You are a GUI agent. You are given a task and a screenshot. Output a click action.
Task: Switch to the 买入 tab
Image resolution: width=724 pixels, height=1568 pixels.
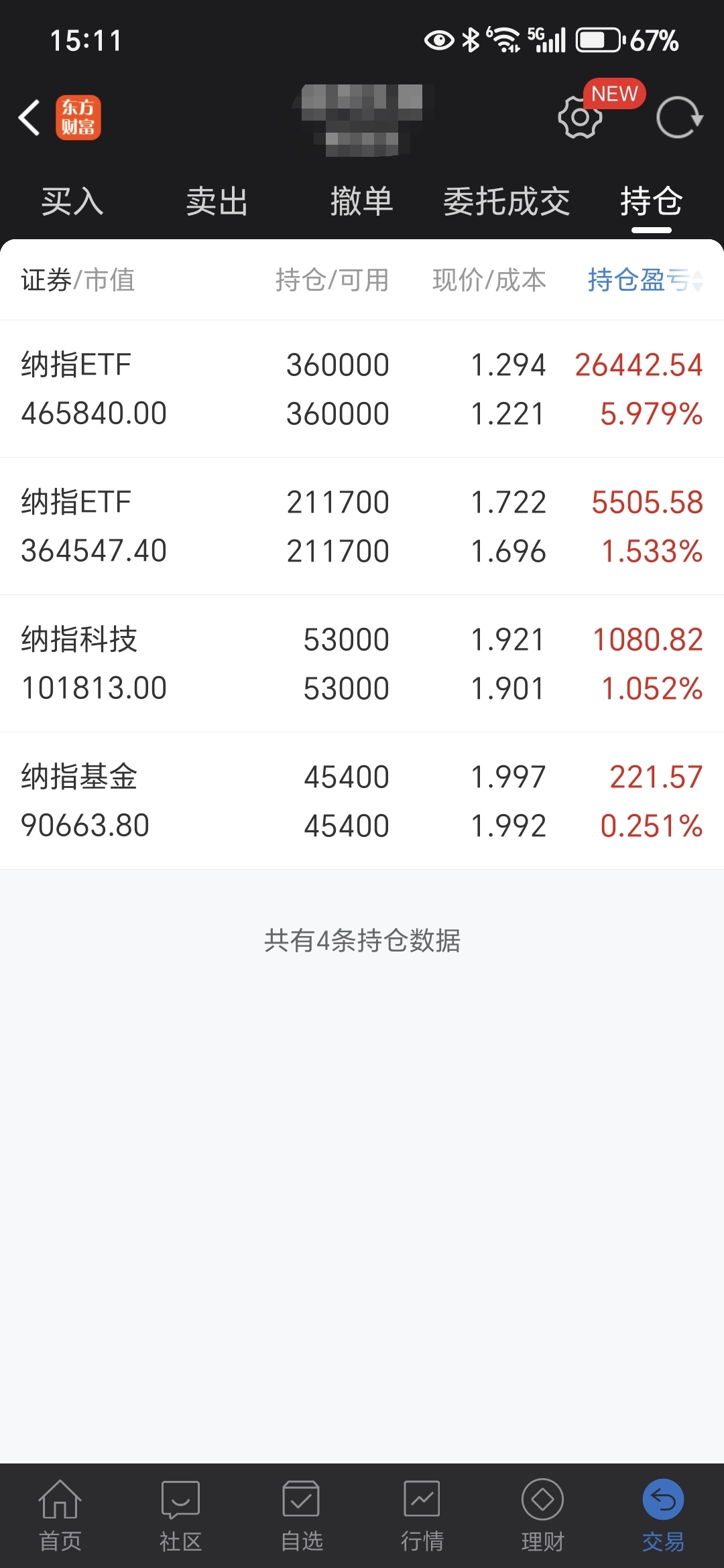tap(72, 201)
